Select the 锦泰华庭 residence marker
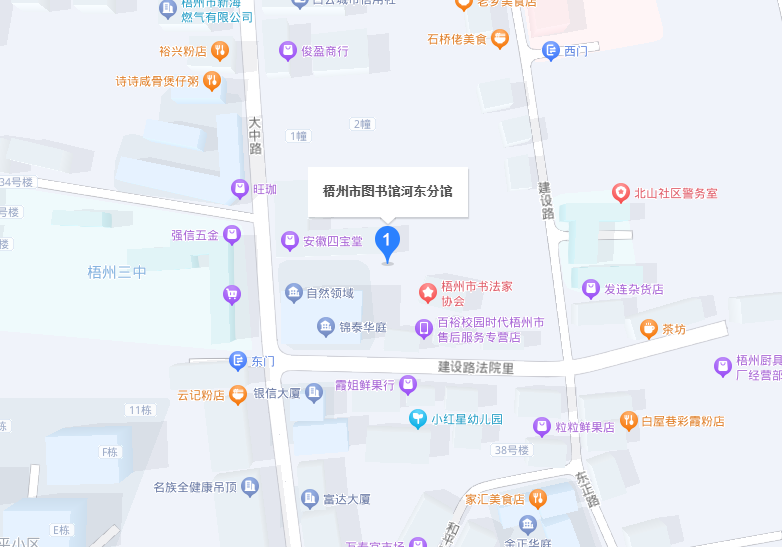 325,326
